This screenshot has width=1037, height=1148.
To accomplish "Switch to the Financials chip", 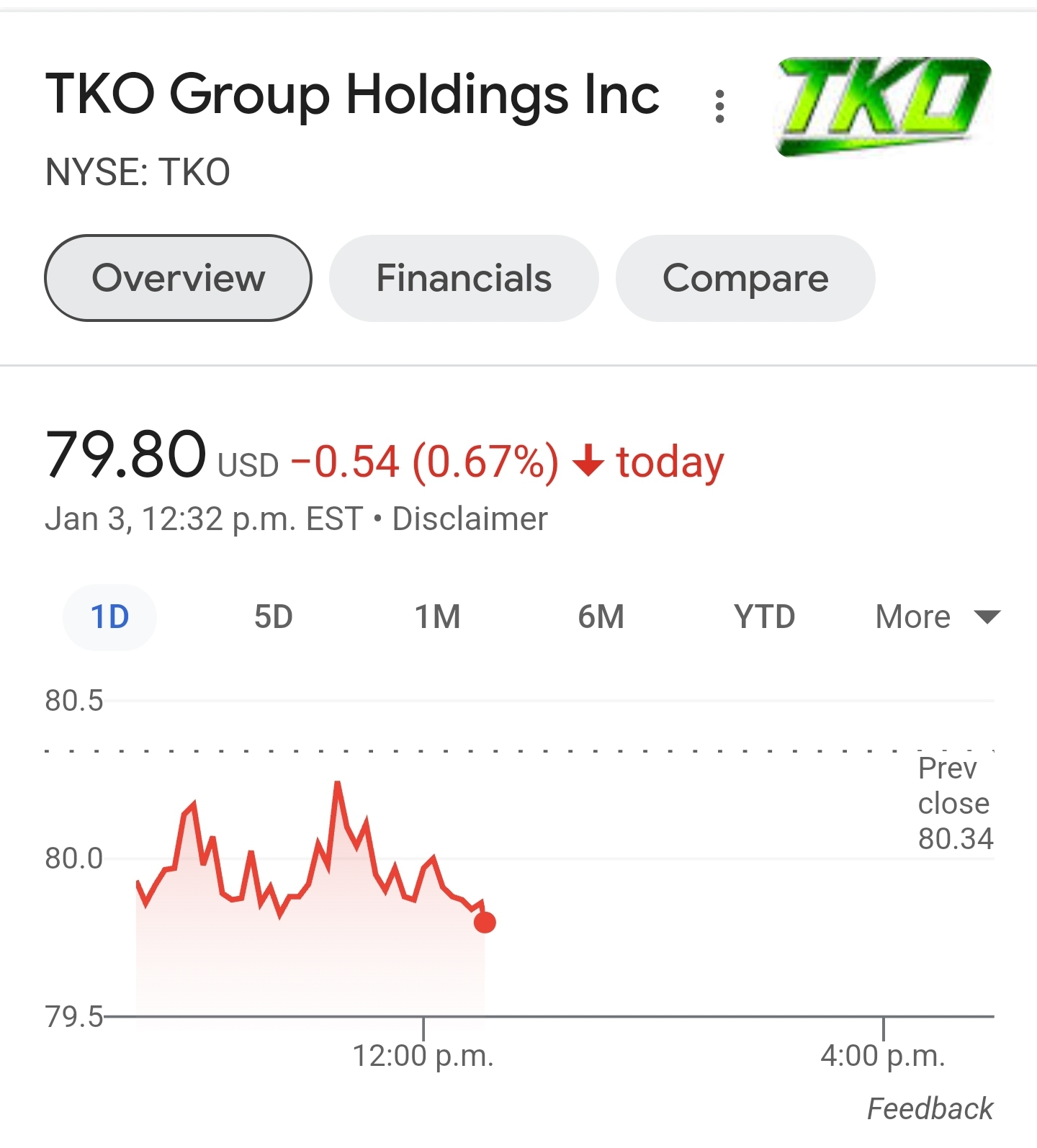I will (464, 278).
